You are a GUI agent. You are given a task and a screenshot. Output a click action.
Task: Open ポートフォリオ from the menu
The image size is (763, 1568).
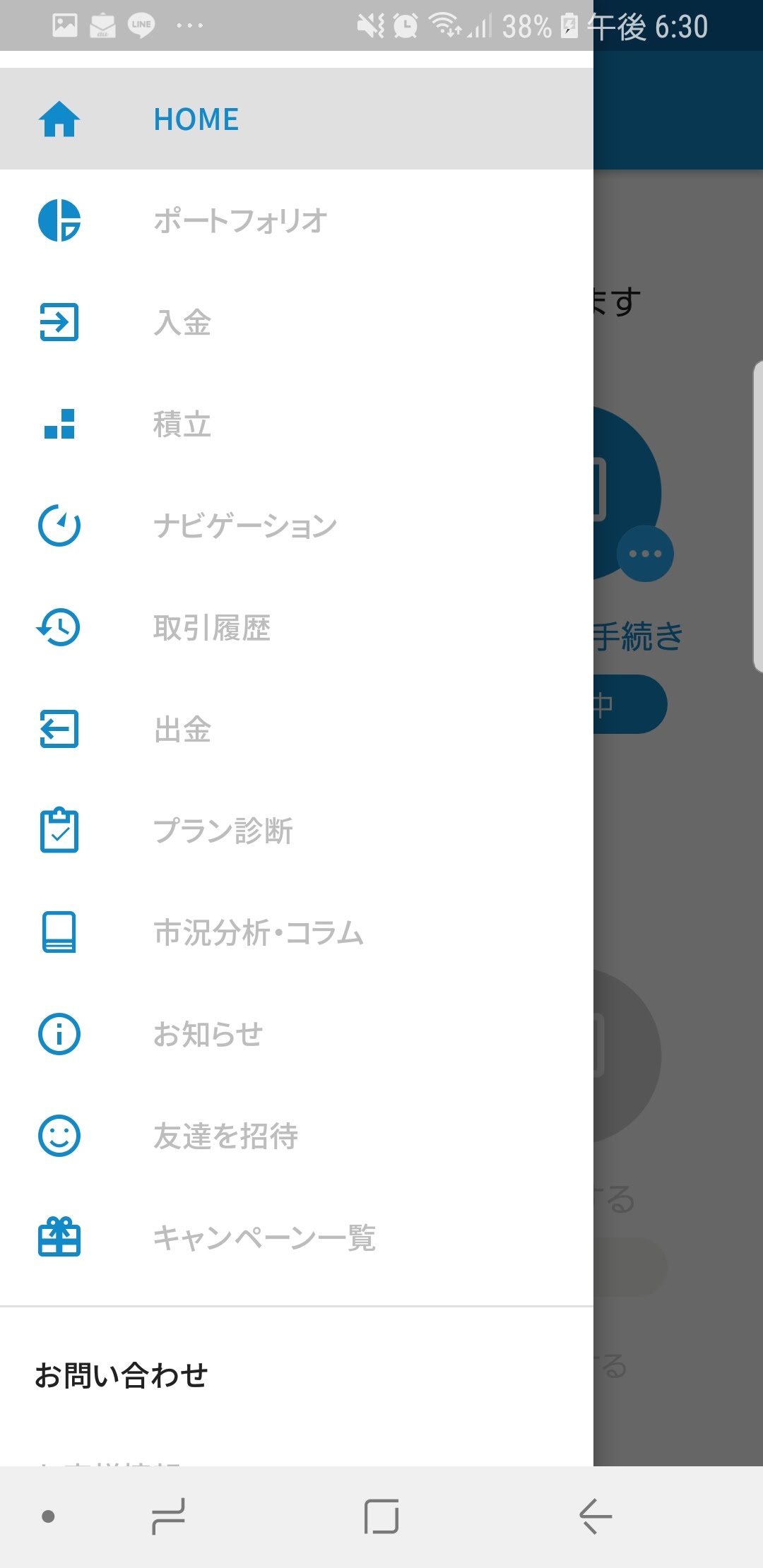297,220
